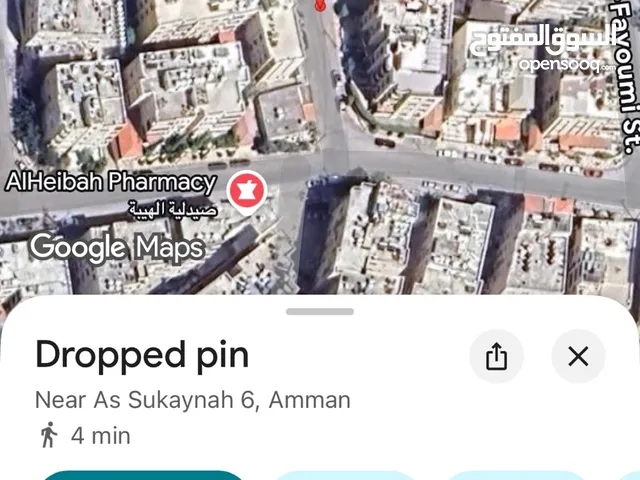Image resolution: width=640 pixels, height=480 pixels.
Task: Close the dropped pin panel
Action: pos(578,357)
